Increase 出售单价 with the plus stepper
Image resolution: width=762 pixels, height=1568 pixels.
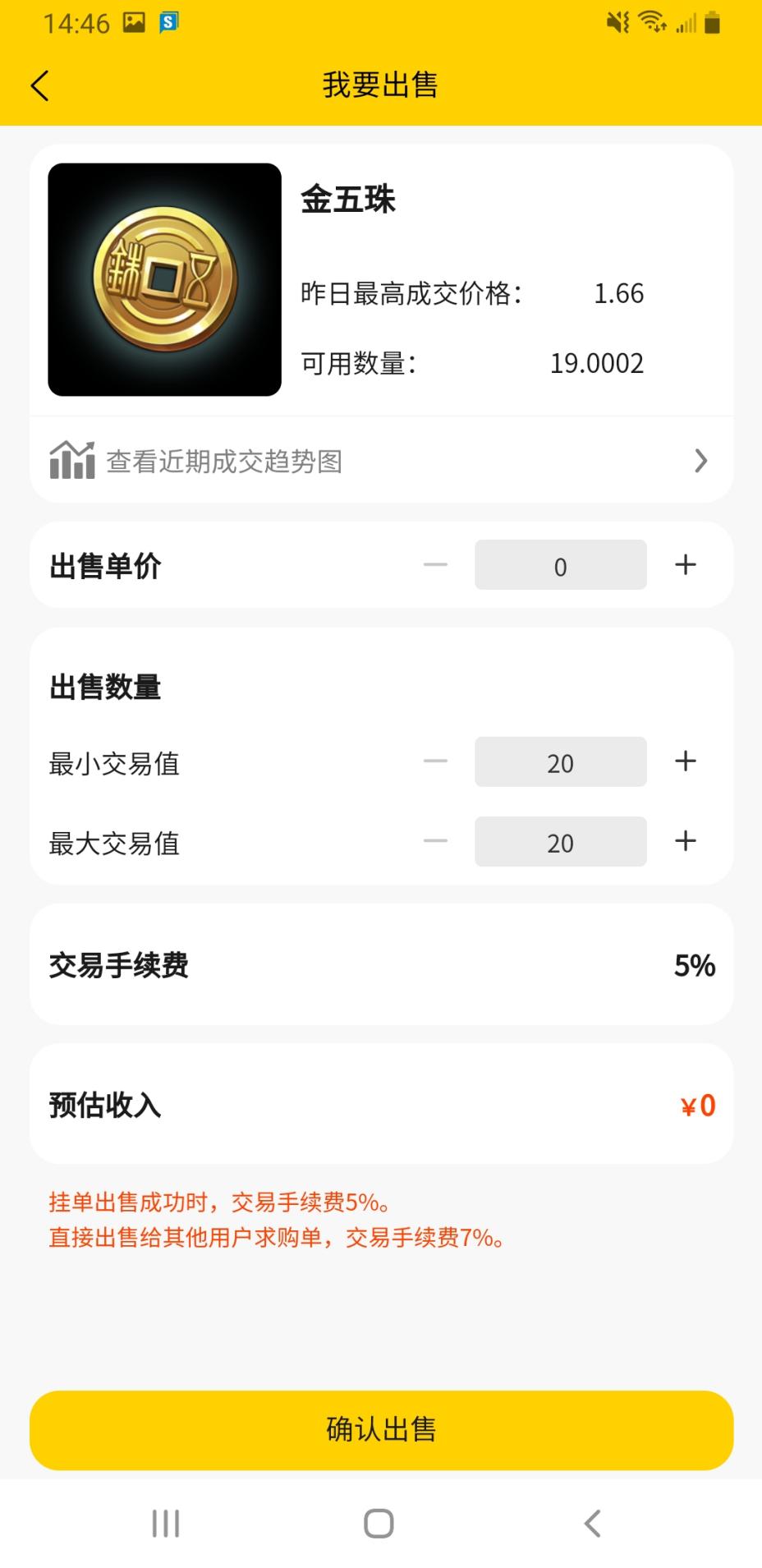[x=685, y=564]
